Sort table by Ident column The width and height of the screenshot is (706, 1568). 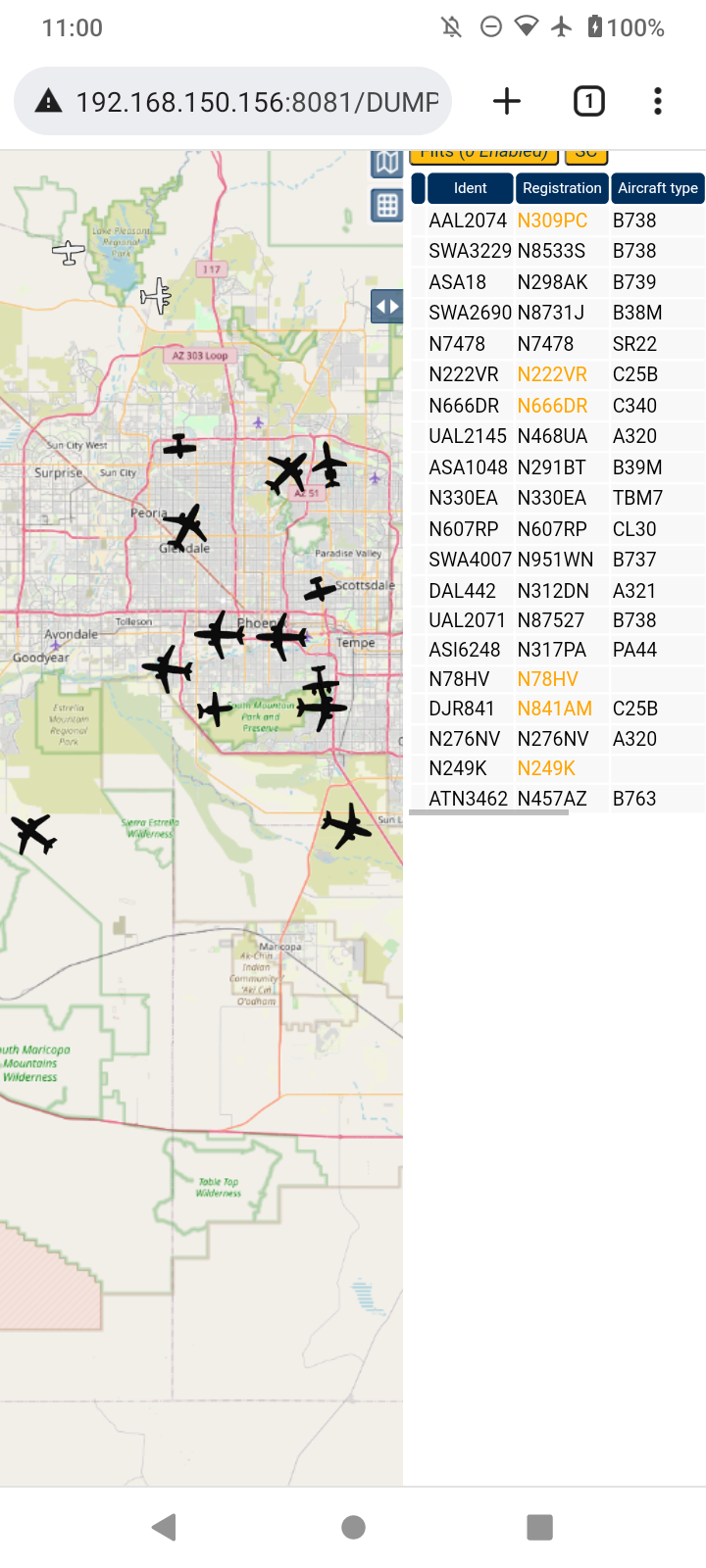pos(470,188)
